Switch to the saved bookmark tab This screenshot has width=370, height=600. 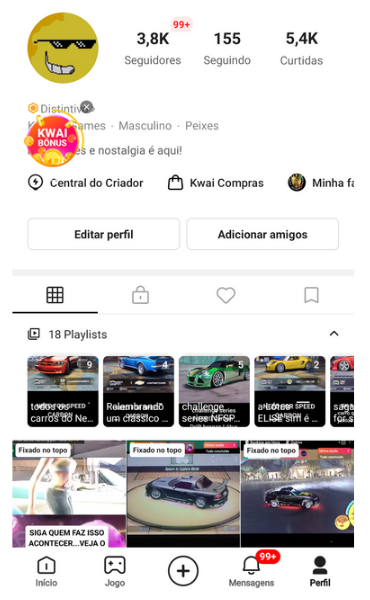coord(311,295)
